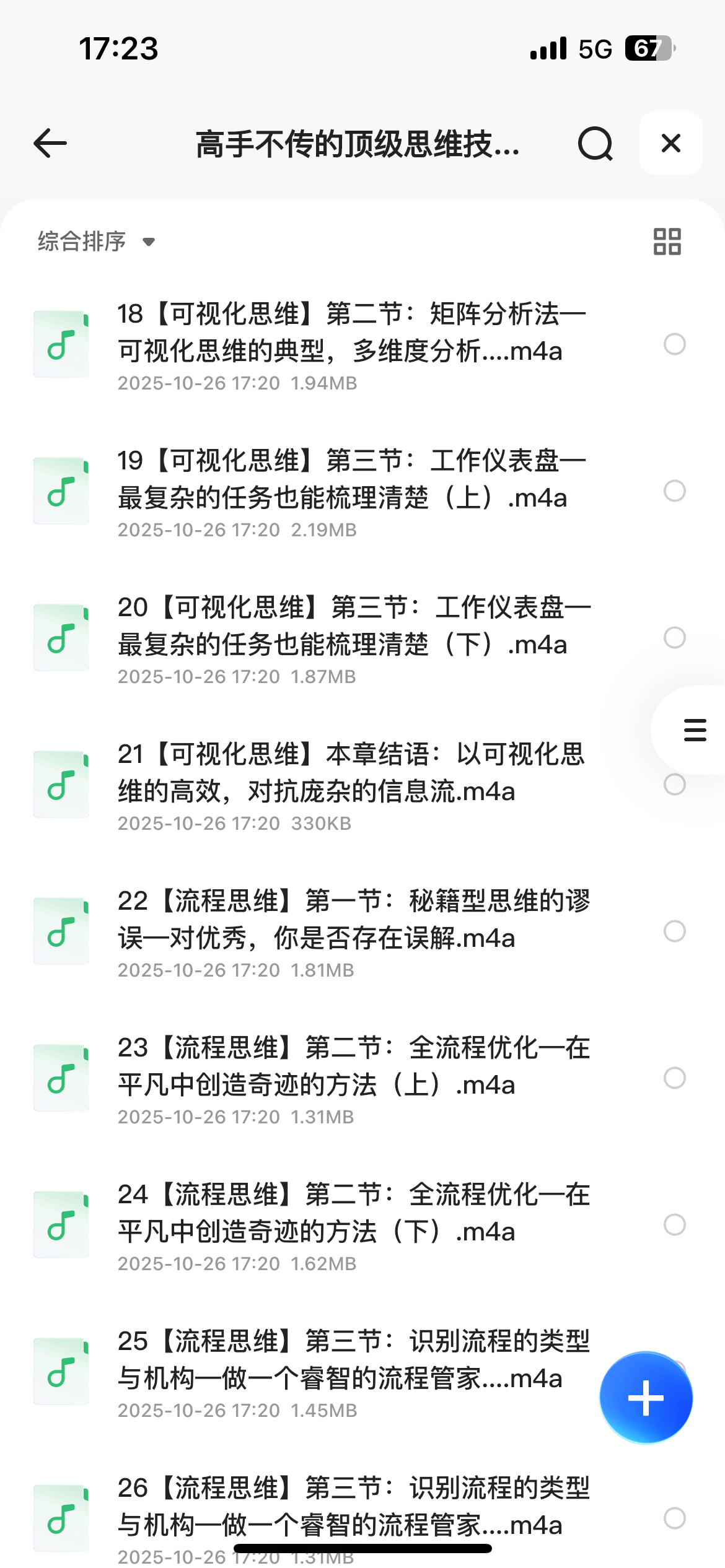725x1568 pixels.
Task: Select the checkbox for file 23
Action: pos(674,1078)
